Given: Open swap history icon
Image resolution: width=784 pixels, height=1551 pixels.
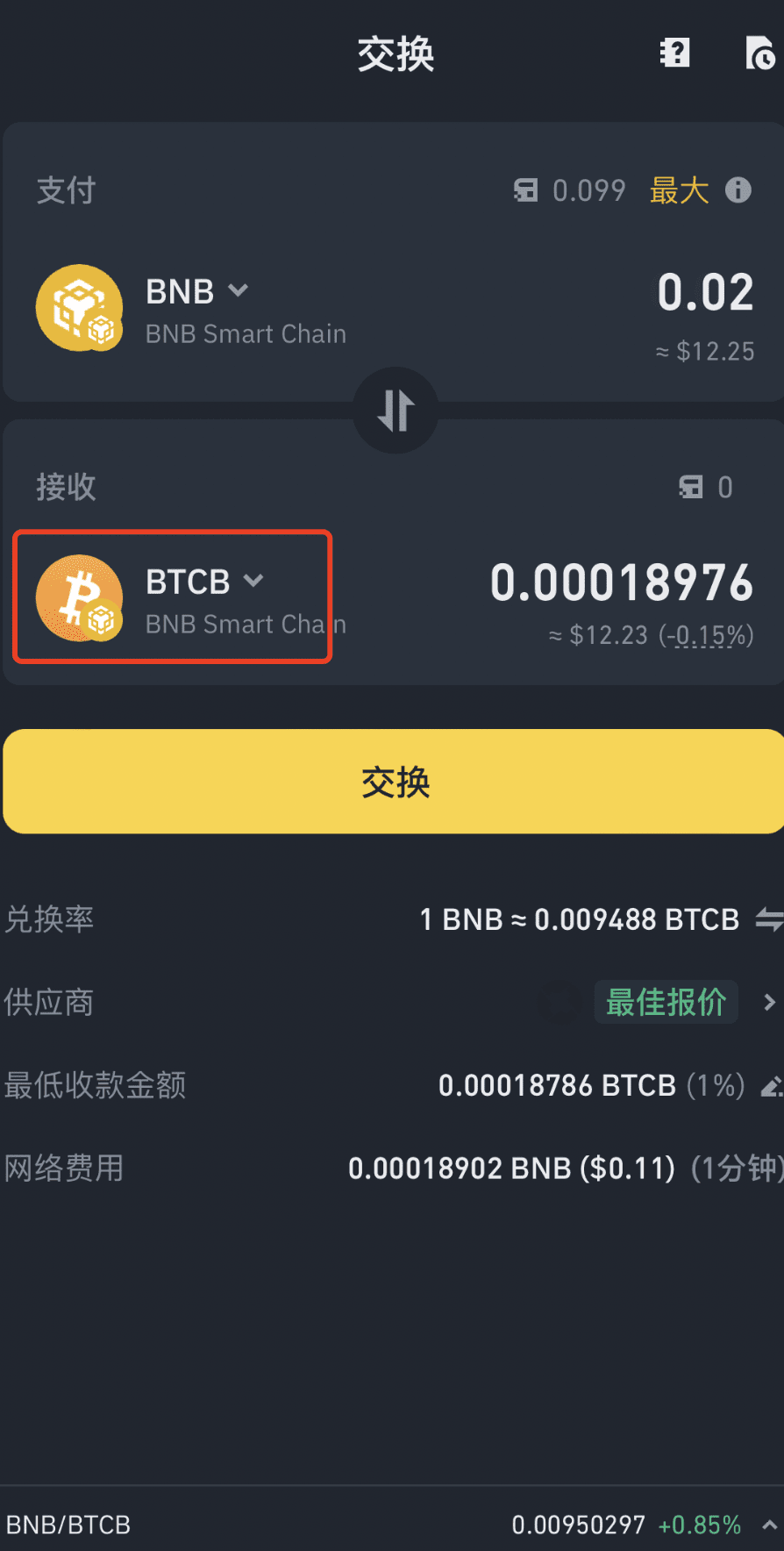Looking at the screenshot, I should click(759, 54).
